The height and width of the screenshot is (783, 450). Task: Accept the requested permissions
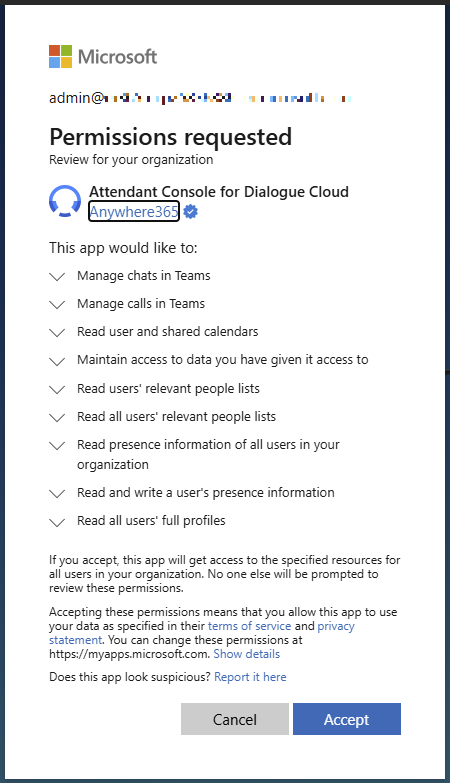[347, 719]
